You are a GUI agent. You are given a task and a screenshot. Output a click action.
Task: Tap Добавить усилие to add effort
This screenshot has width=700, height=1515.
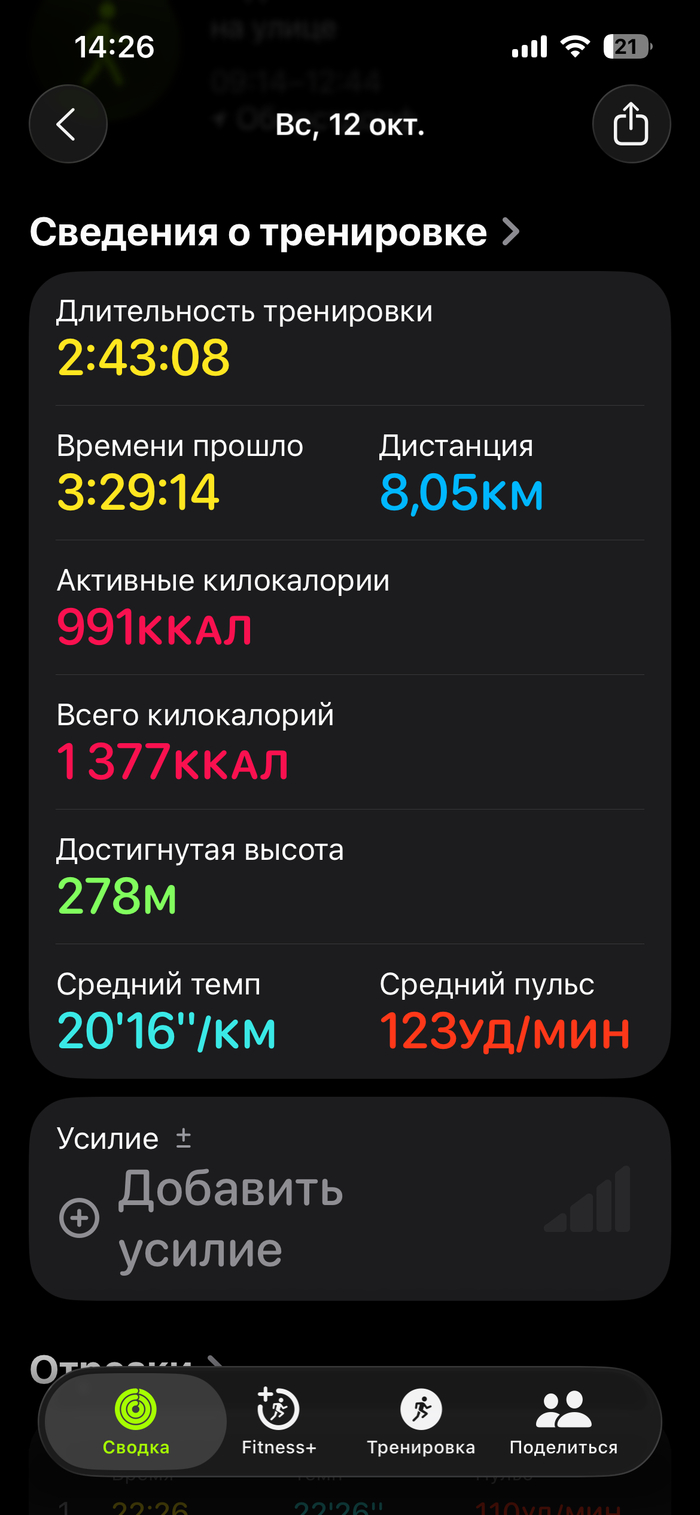click(230, 1218)
